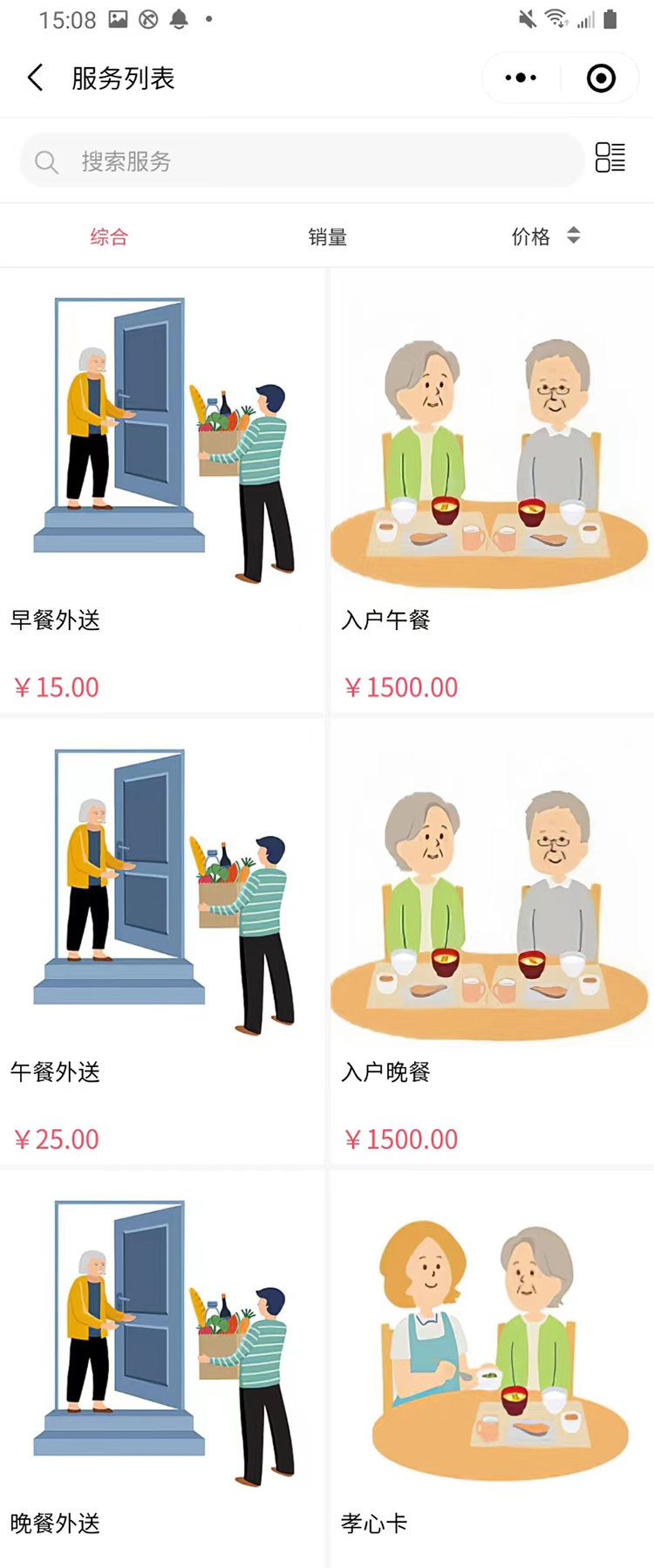Sort services by 销量
This screenshot has width=654, height=1568.
tap(327, 236)
